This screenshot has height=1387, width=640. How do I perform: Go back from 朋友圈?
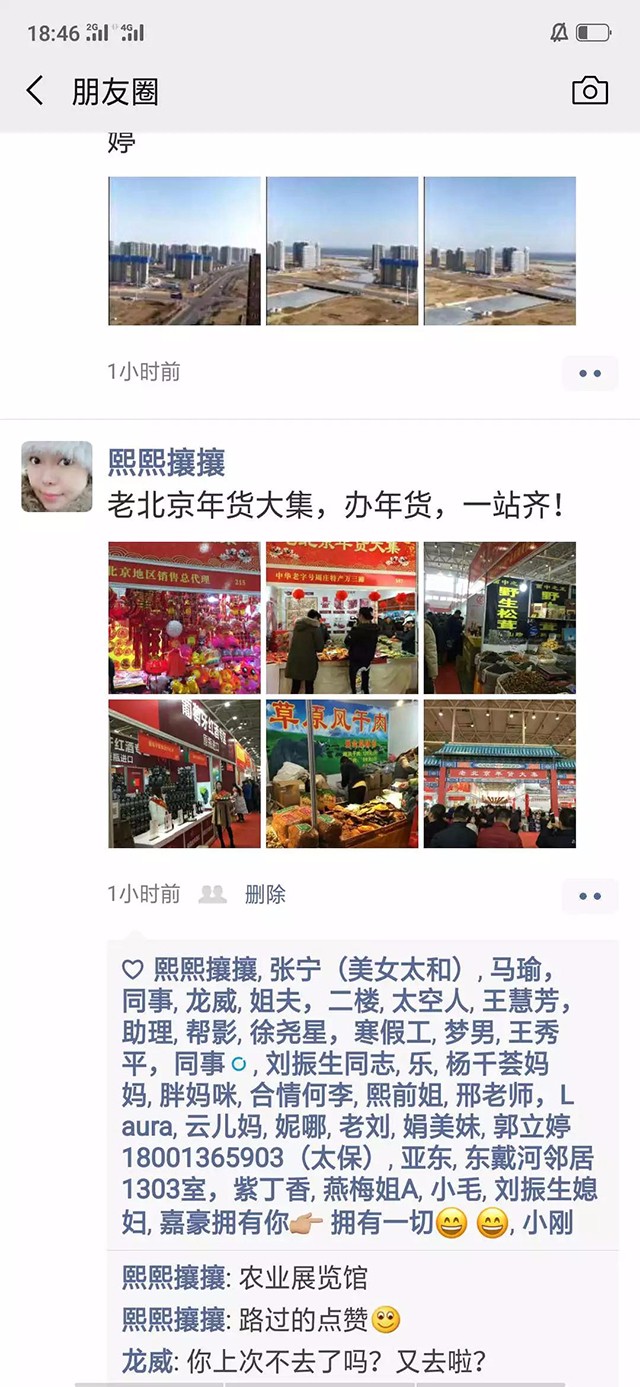click(35, 92)
